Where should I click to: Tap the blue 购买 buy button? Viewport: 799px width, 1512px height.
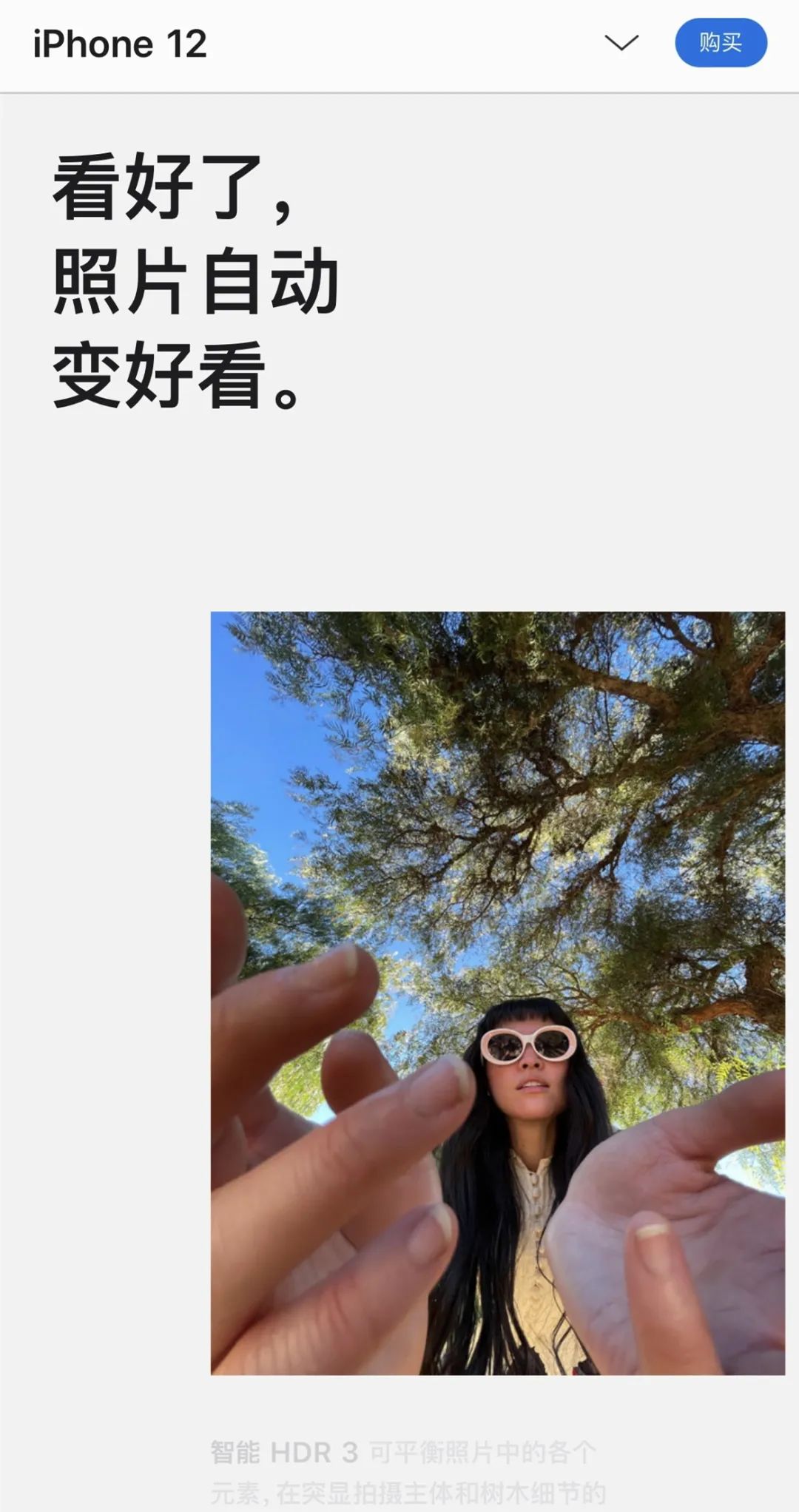tap(720, 43)
